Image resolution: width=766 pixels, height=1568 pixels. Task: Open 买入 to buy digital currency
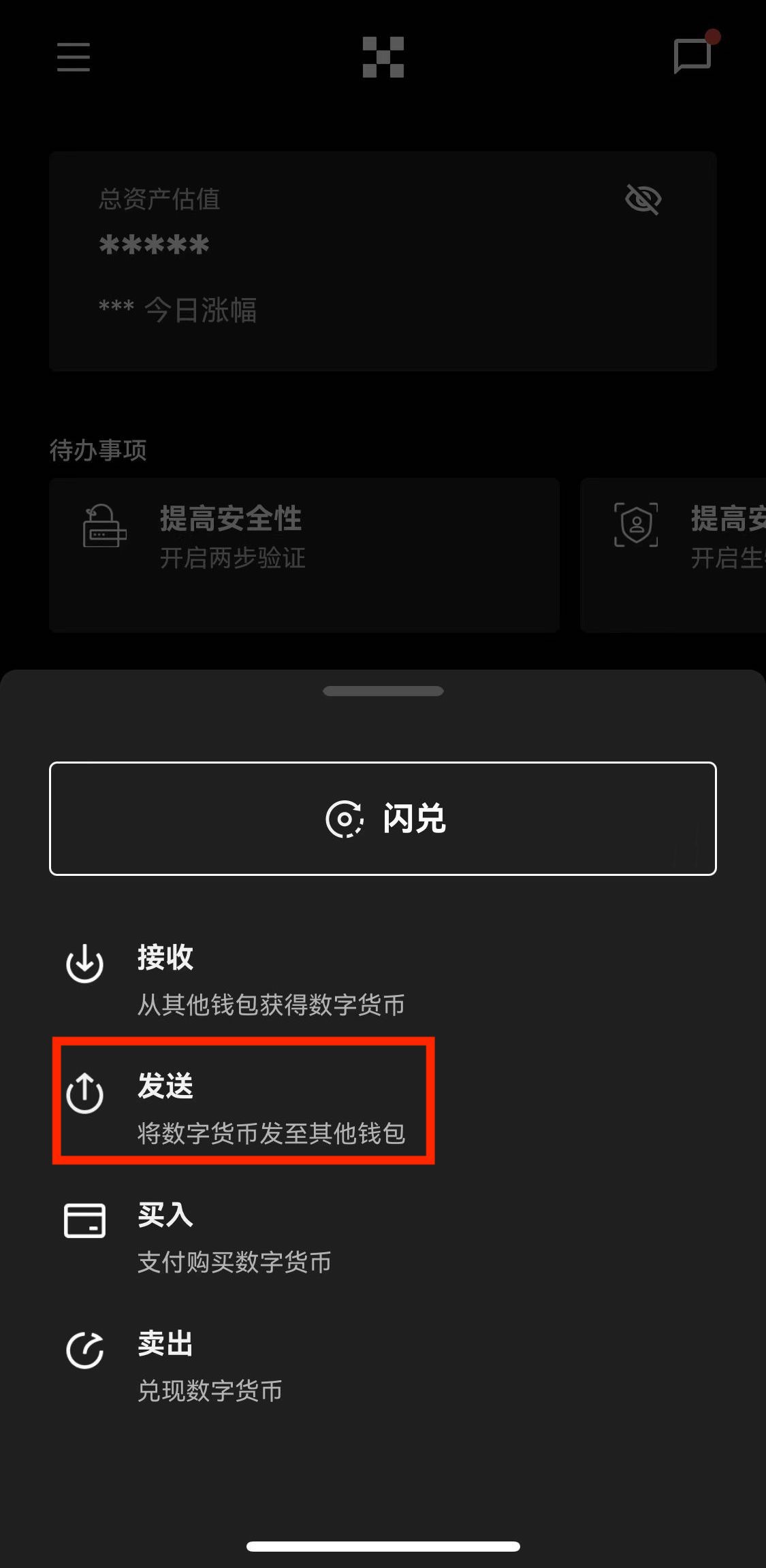click(235, 1237)
